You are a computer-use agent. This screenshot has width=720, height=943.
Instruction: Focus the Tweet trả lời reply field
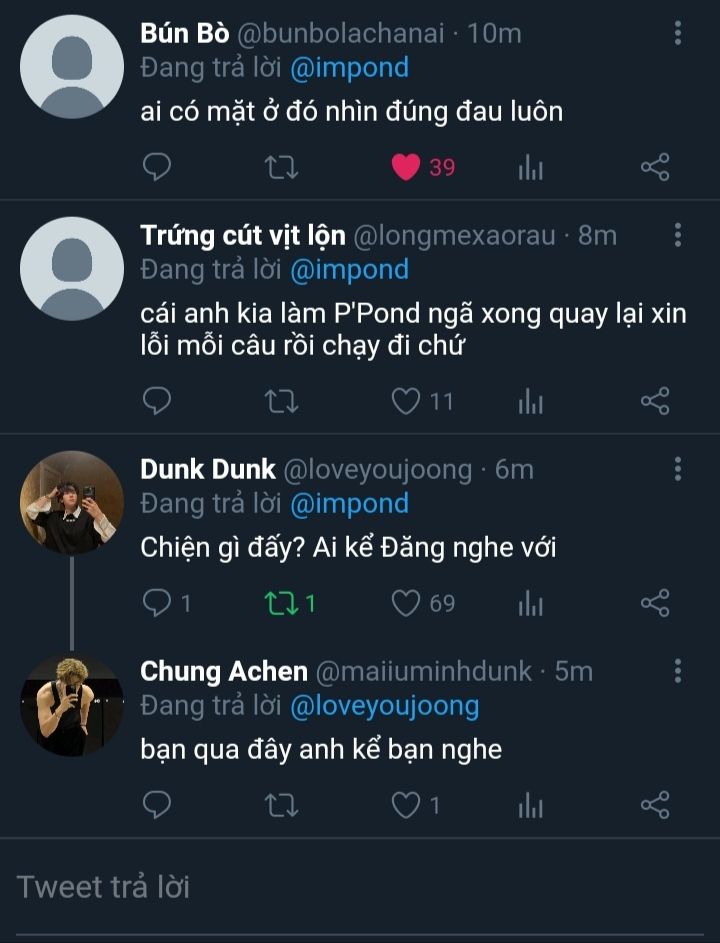click(300, 887)
